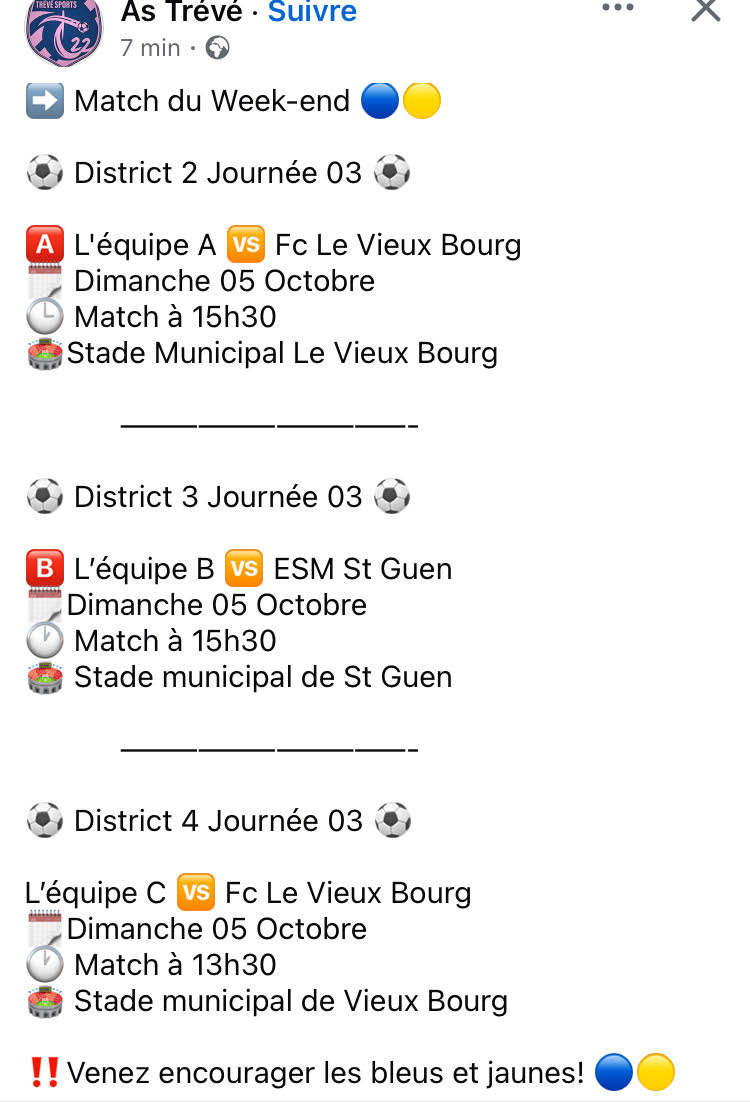The width and height of the screenshot is (750, 1102).
Task: Open the As Trévé profile picture
Action: (63, 32)
